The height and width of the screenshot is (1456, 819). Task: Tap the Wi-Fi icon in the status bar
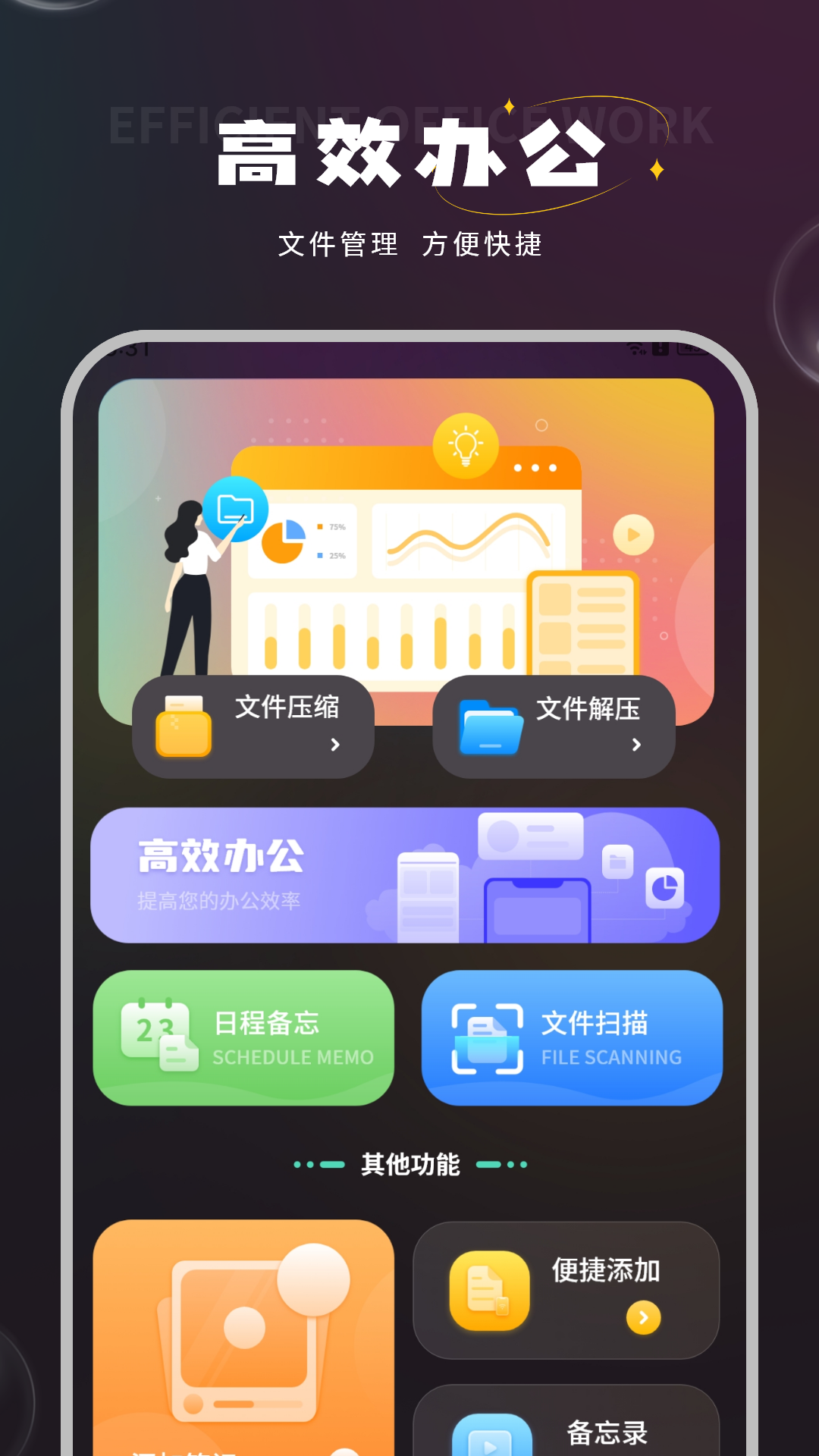[x=635, y=348]
